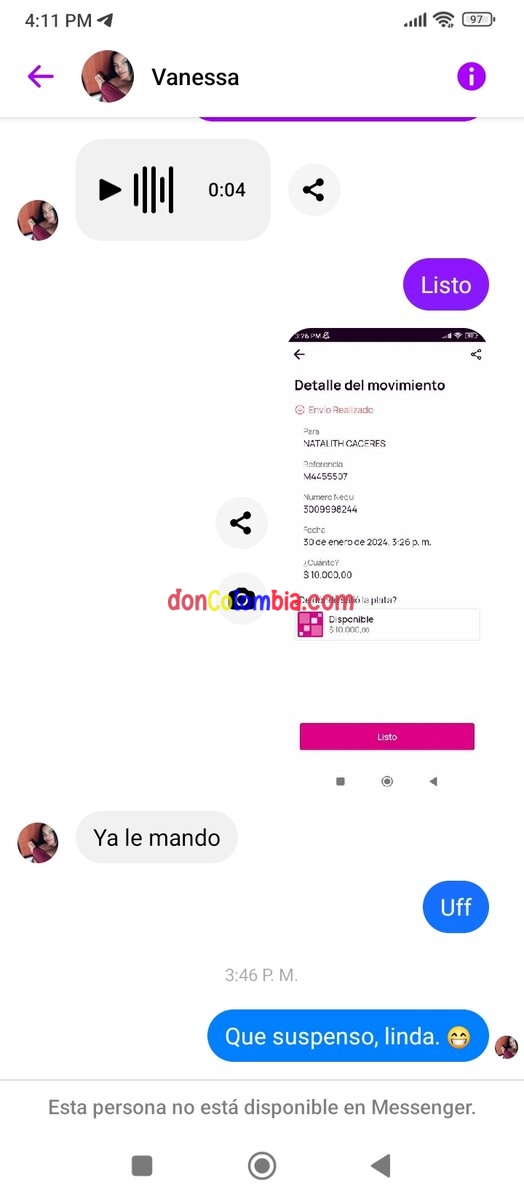This screenshot has width=524, height=1200.
Task: Go back using the purple arrow
Action: (40, 76)
